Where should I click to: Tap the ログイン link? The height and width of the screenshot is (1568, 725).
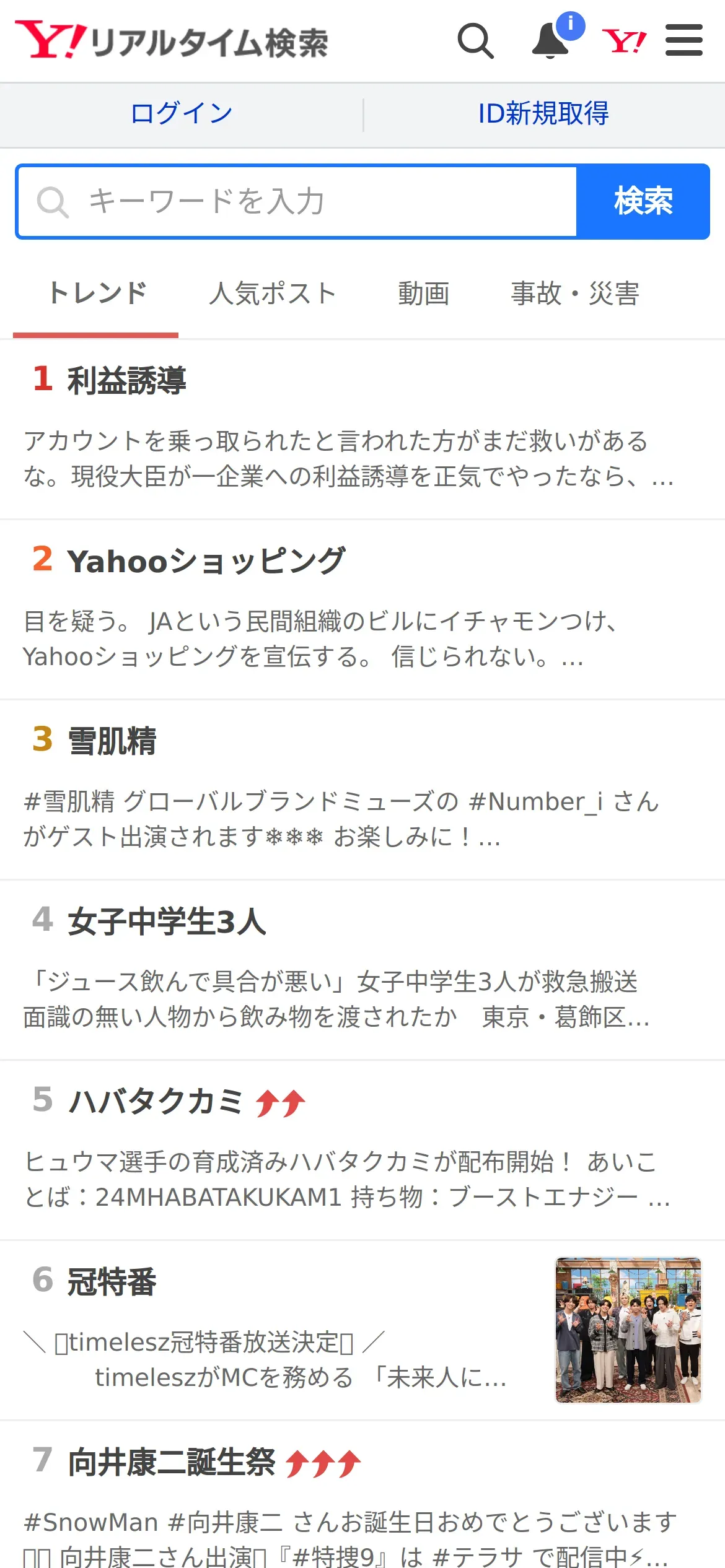[x=182, y=114]
